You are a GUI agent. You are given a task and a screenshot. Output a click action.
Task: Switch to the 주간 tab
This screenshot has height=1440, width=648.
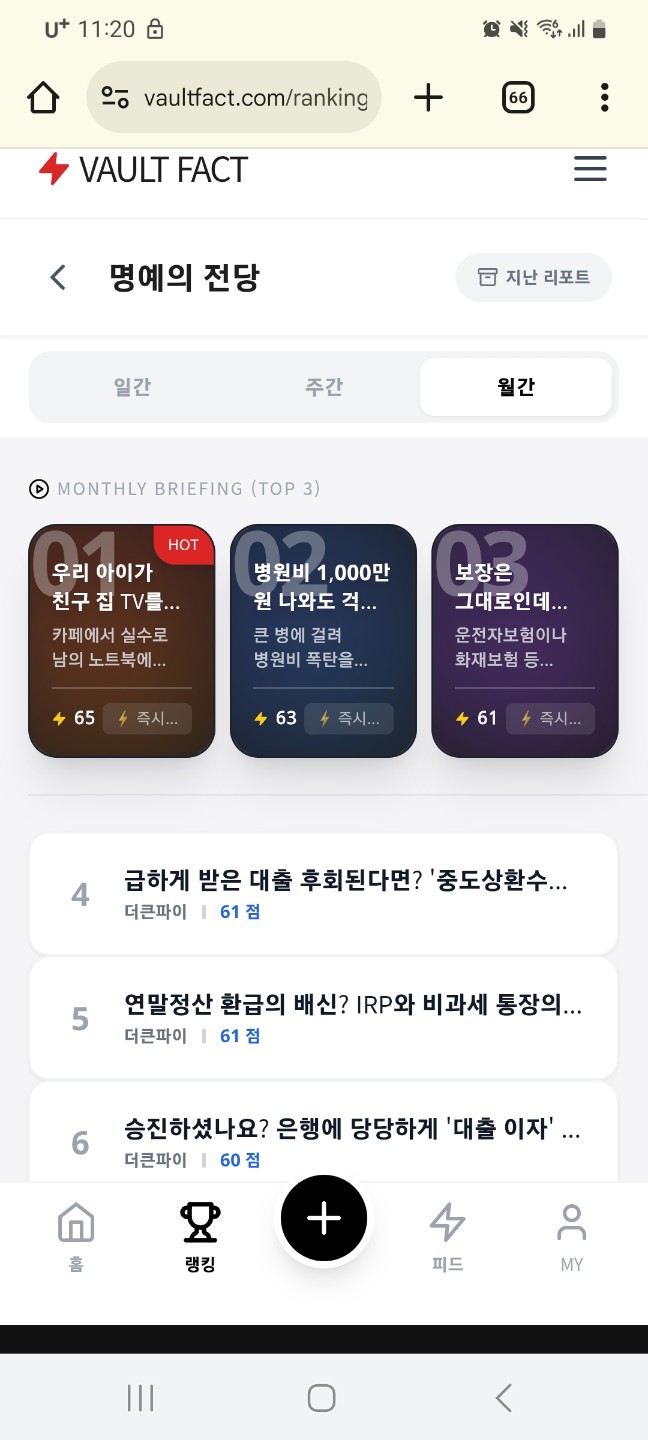pyautogui.click(x=324, y=387)
